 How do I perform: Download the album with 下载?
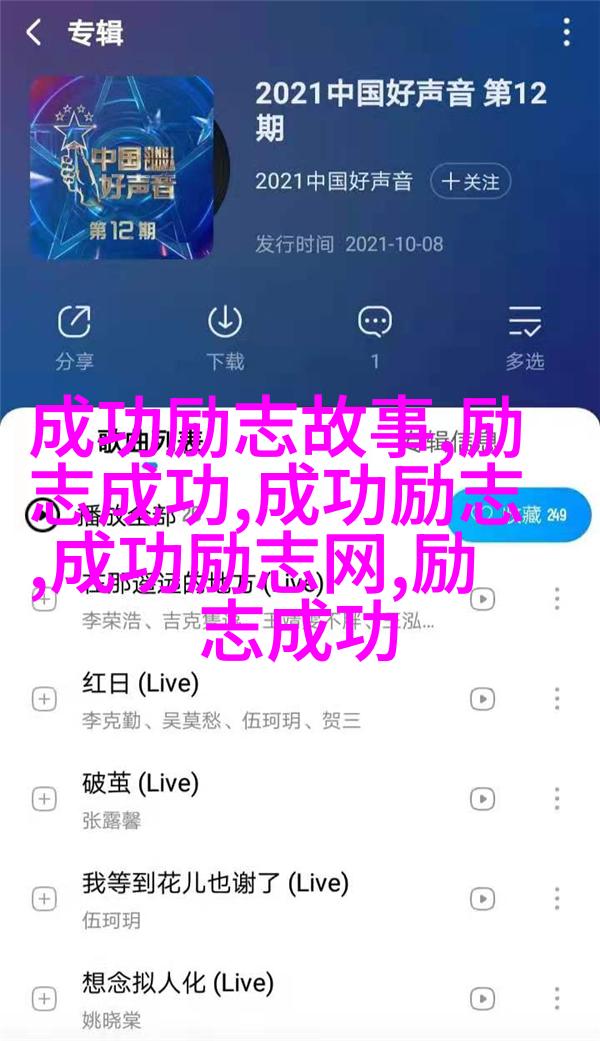click(x=225, y=336)
